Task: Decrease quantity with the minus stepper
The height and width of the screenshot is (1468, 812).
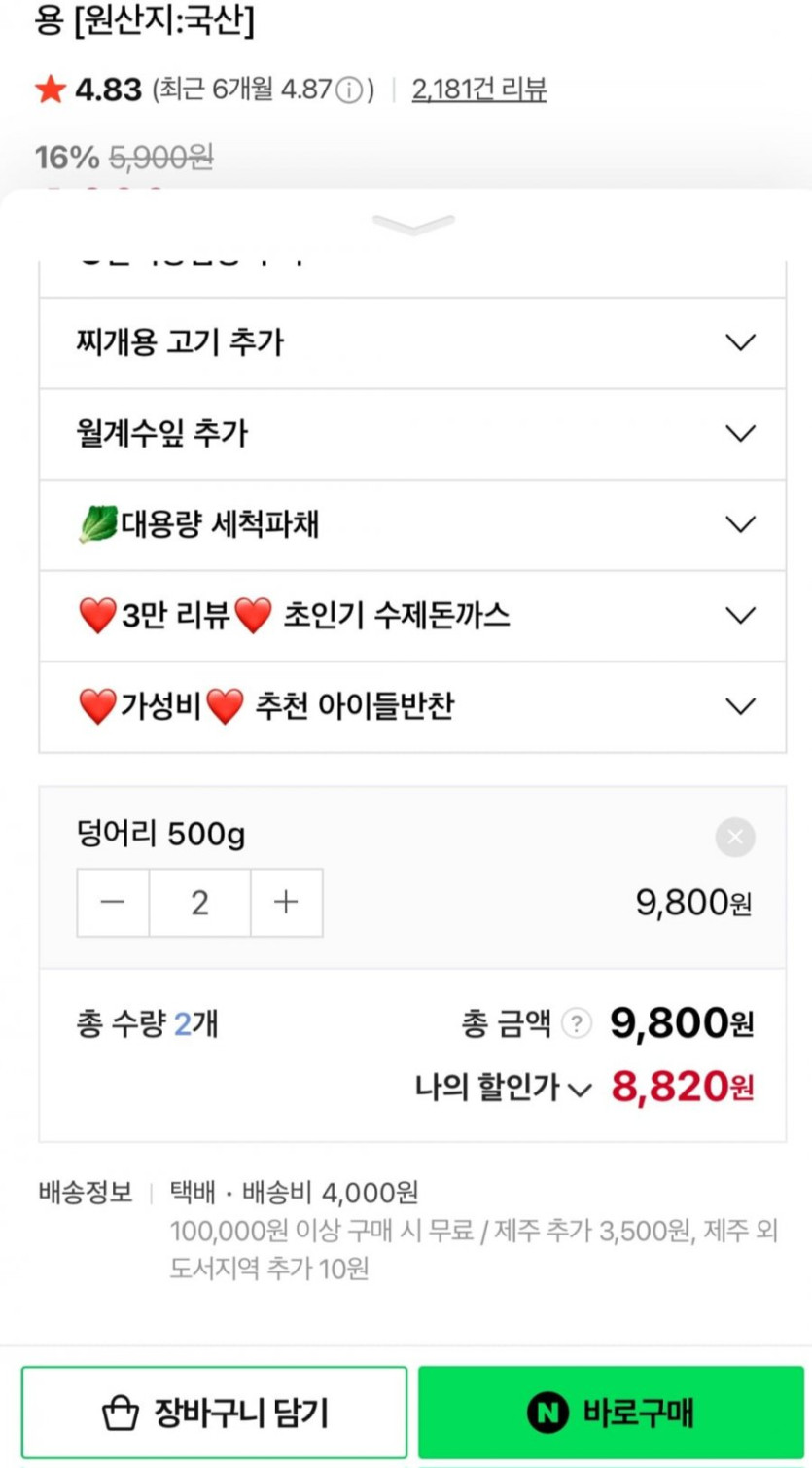Action: point(112,902)
